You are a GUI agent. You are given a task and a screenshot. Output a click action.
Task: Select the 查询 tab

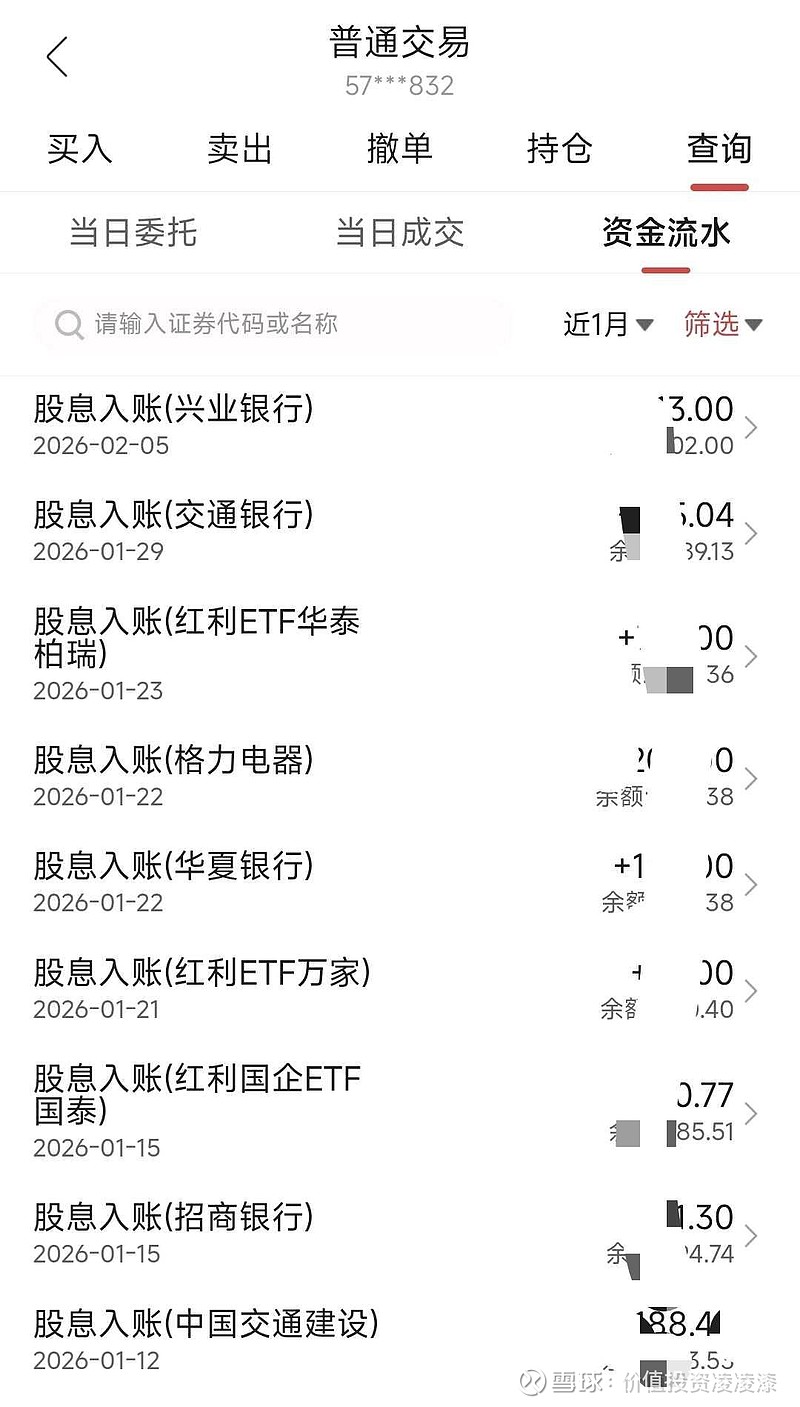click(719, 150)
